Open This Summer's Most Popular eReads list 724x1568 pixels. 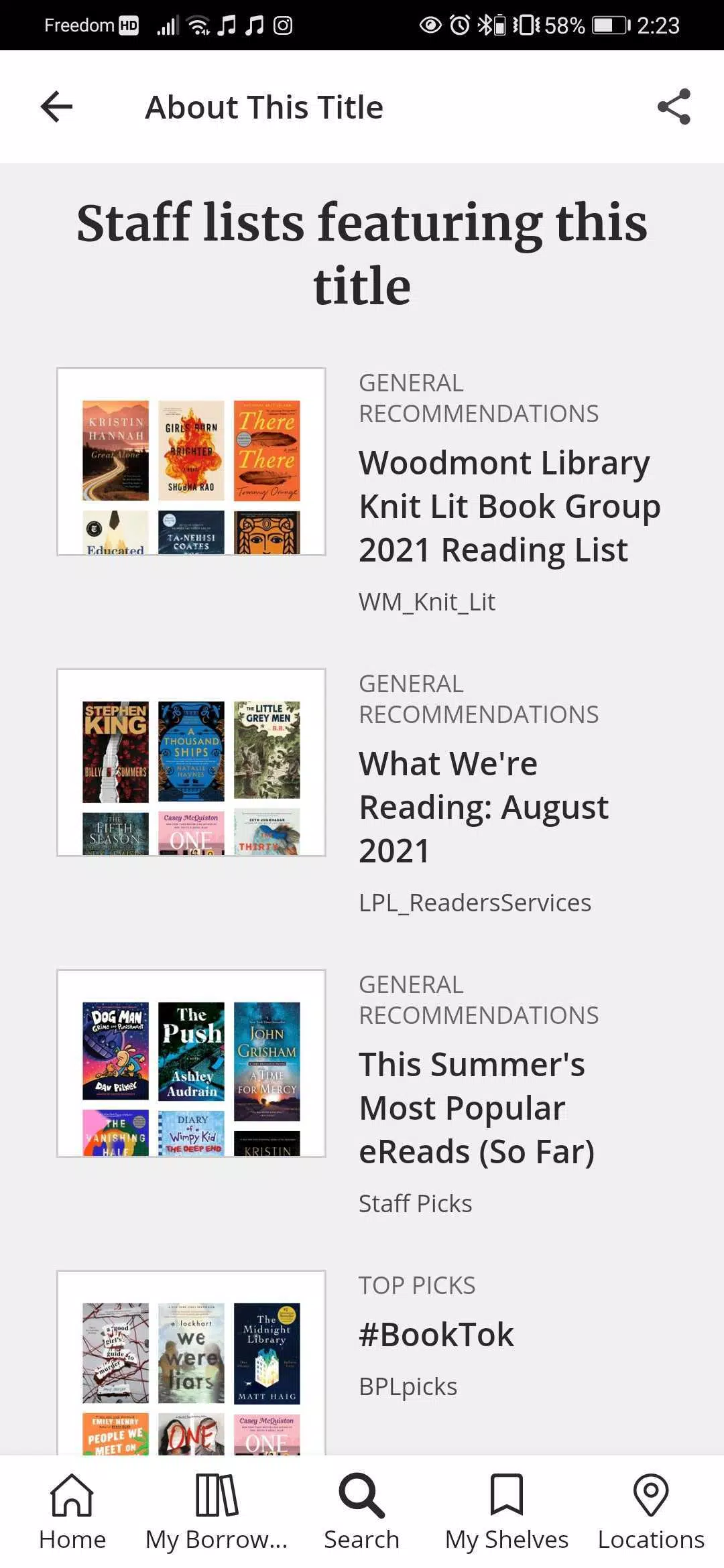pyautogui.click(x=476, y=1108)
